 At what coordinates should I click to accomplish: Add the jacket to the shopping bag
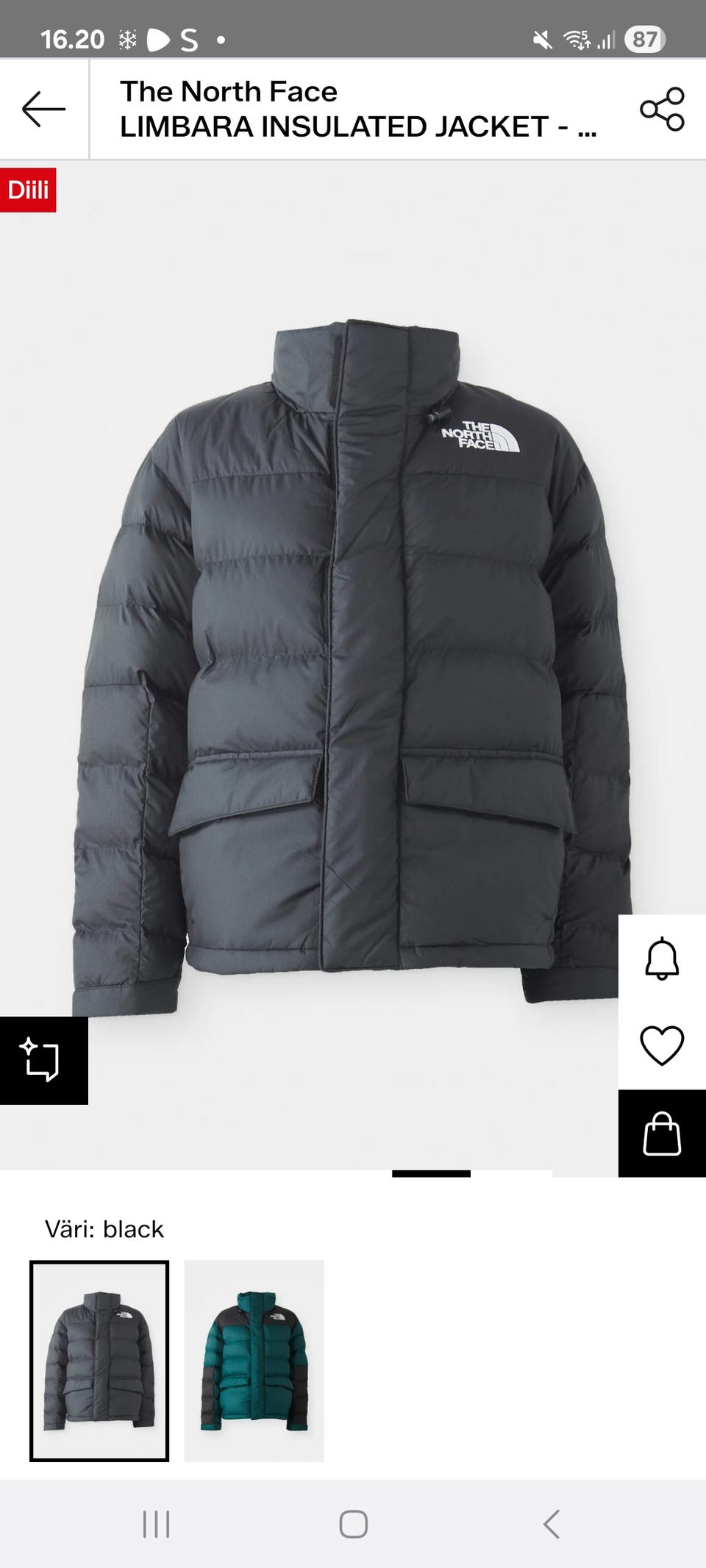(x=662, y=1134)
